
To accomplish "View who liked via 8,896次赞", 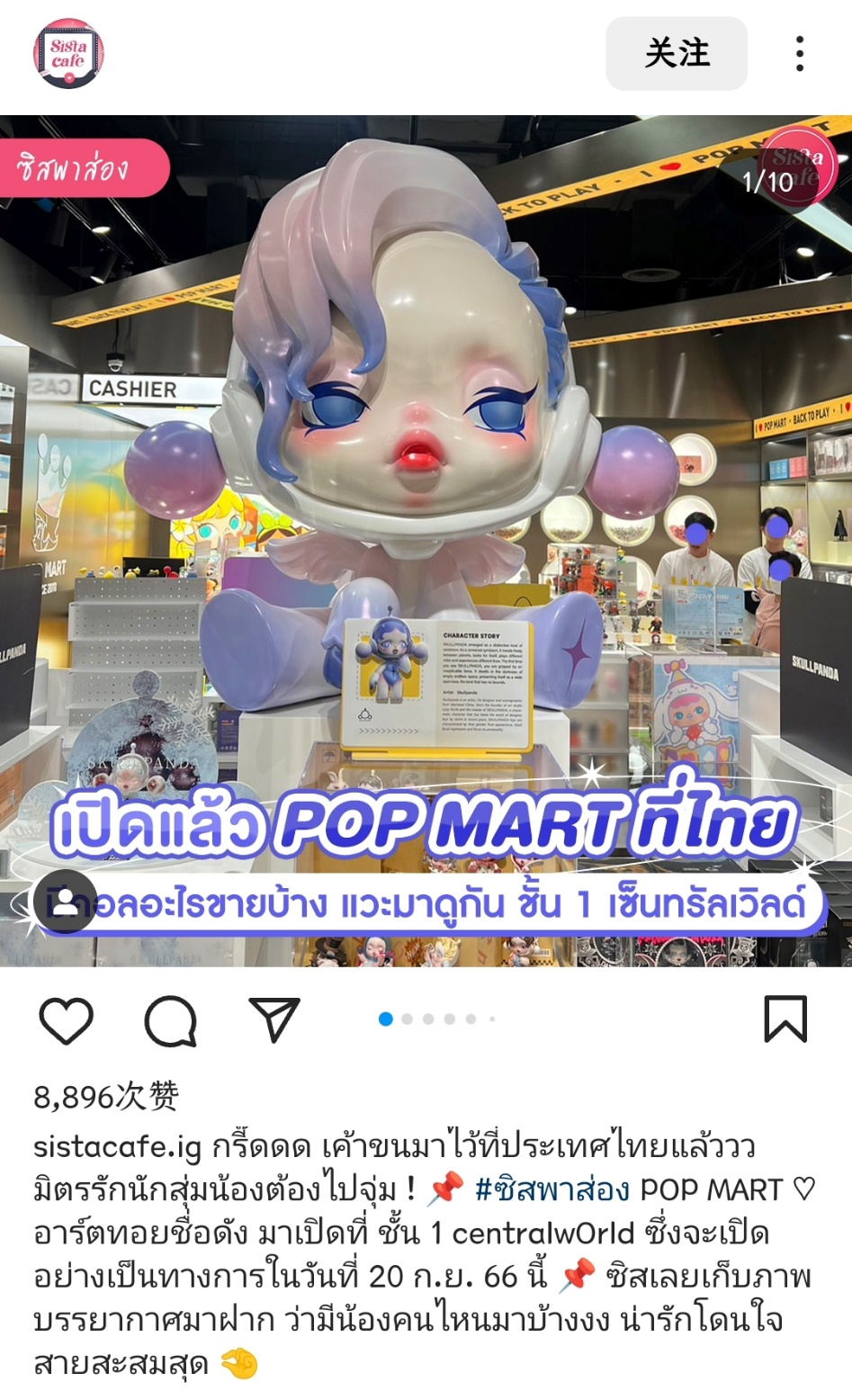I will coord(106,1097).
